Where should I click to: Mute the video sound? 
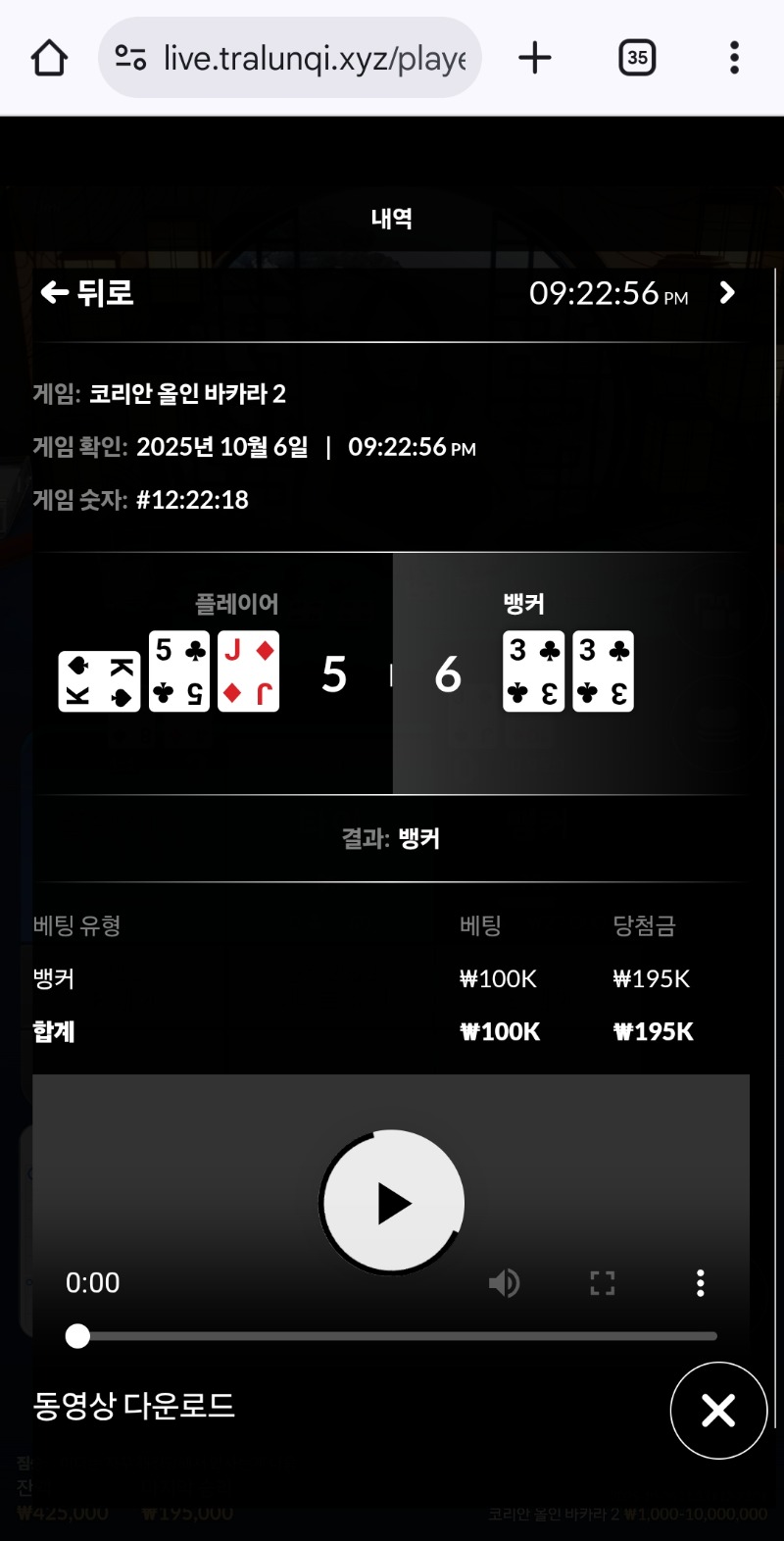point(505,1283)
